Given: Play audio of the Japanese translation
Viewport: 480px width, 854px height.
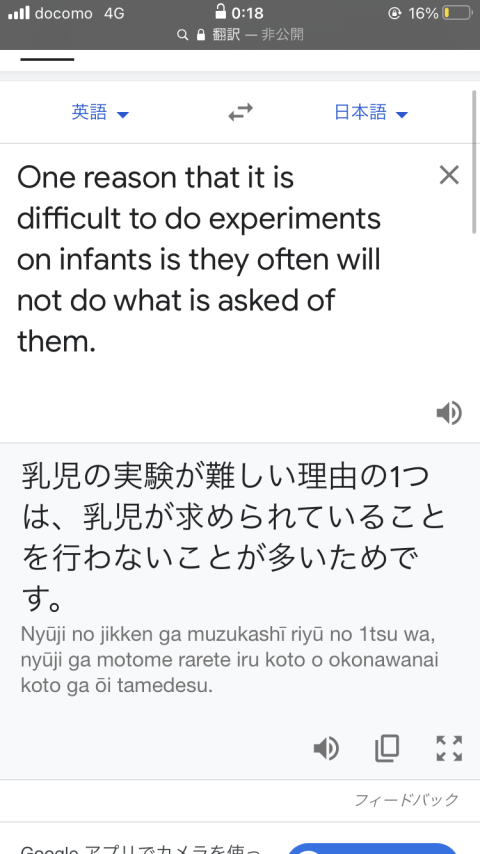Looking at the screenshot, I should tap(326, 749).
